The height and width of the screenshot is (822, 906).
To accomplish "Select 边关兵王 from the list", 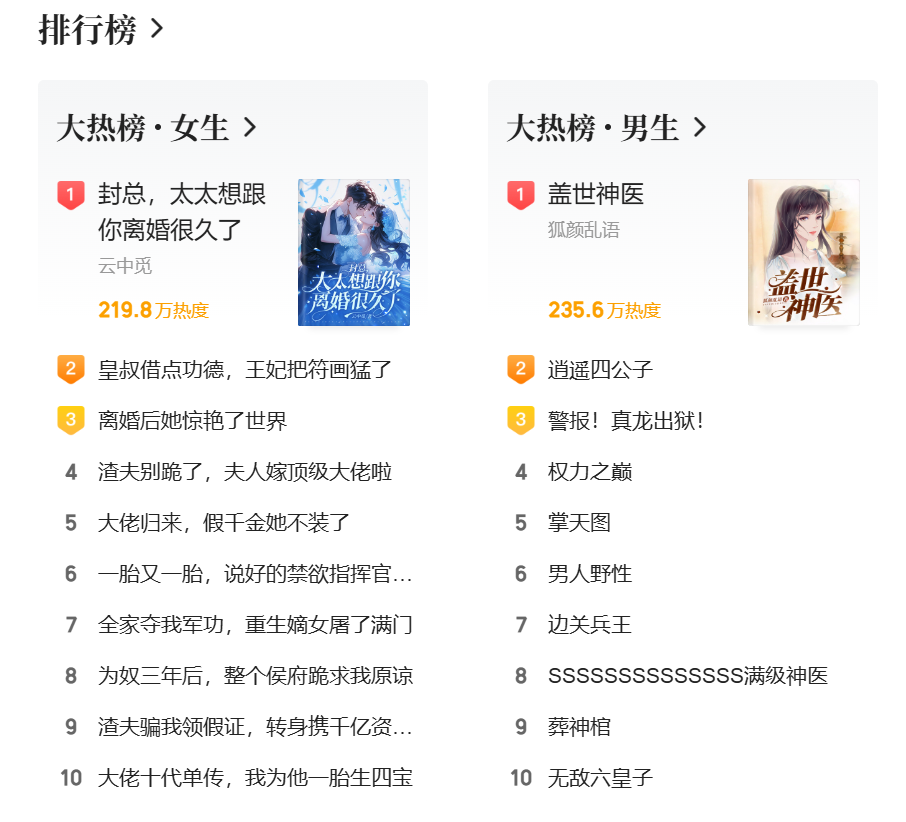I will tap(590, 625).
